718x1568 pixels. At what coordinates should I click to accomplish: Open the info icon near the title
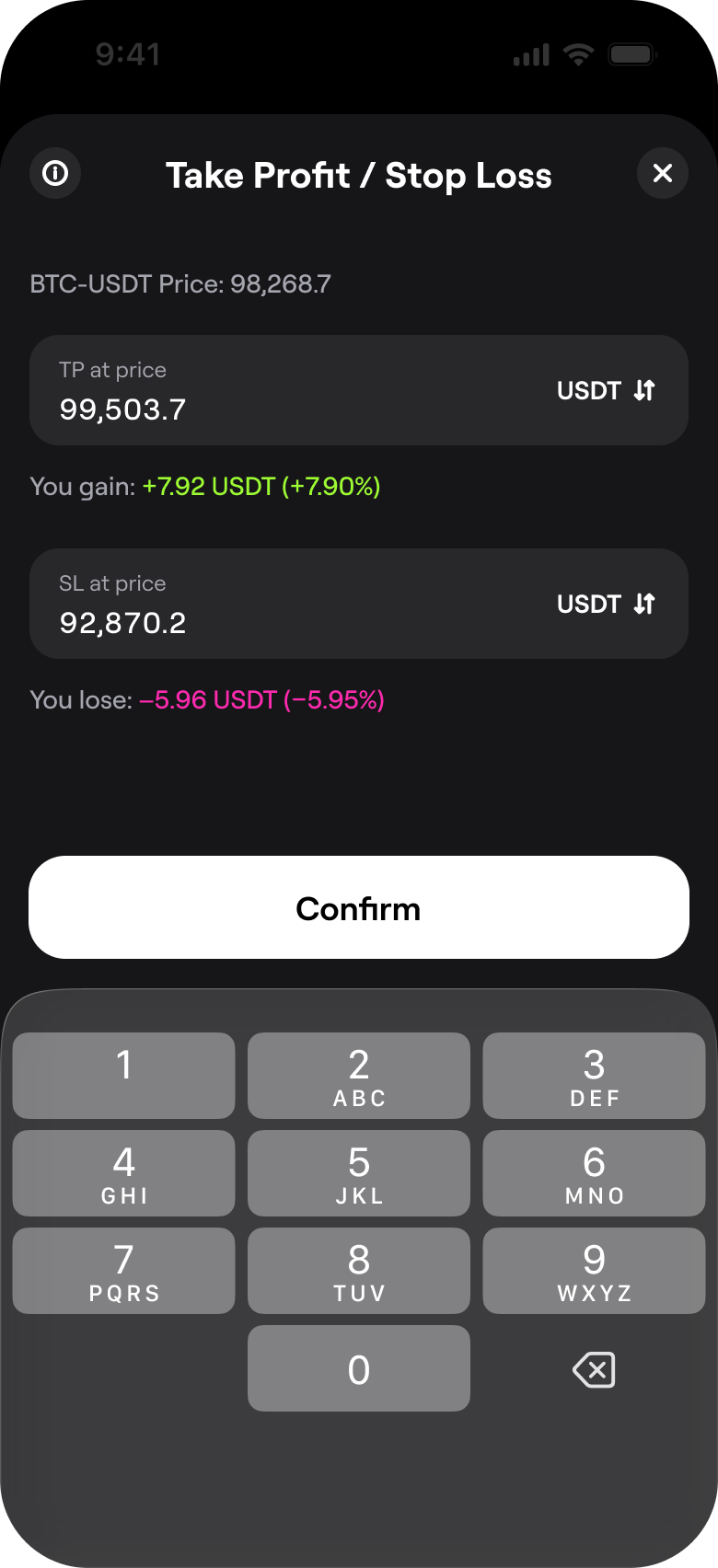coord(54,173)
